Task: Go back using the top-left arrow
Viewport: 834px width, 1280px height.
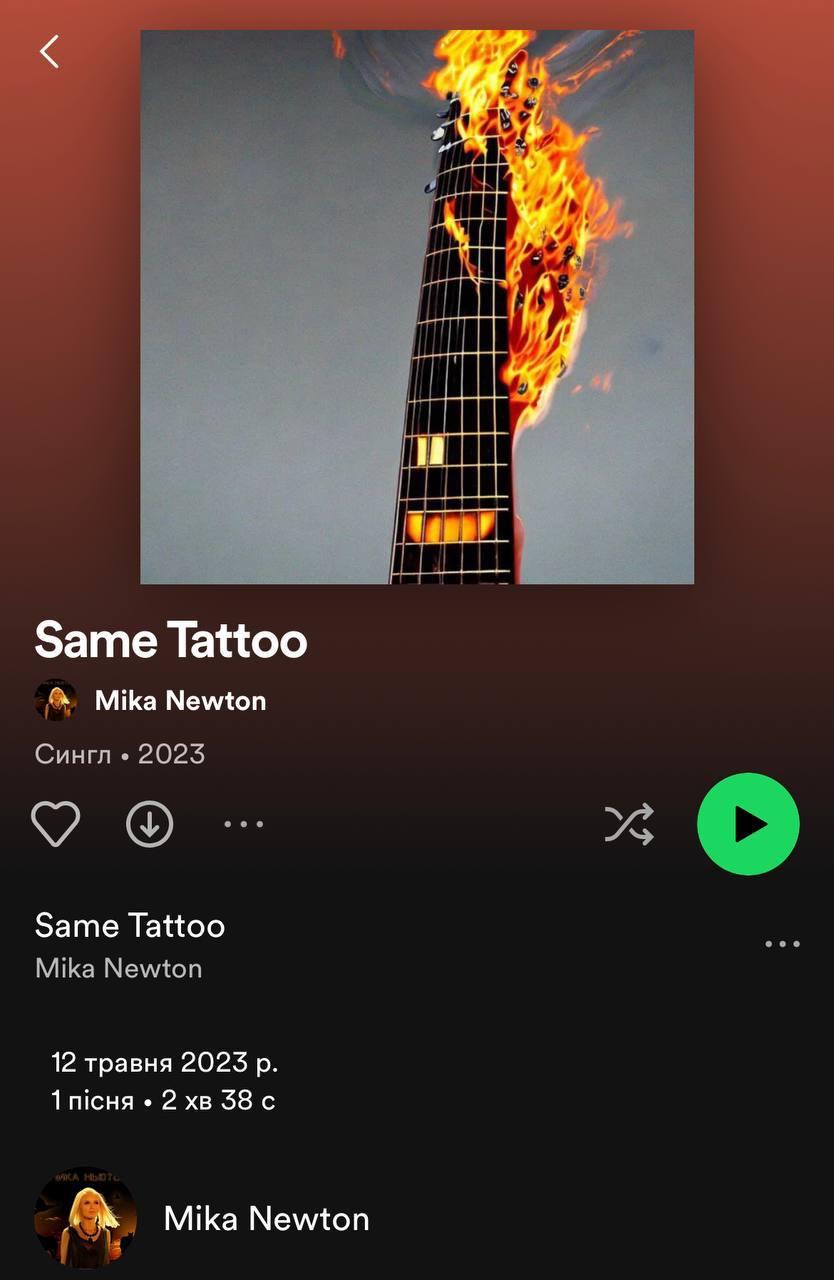Action: 49,51
